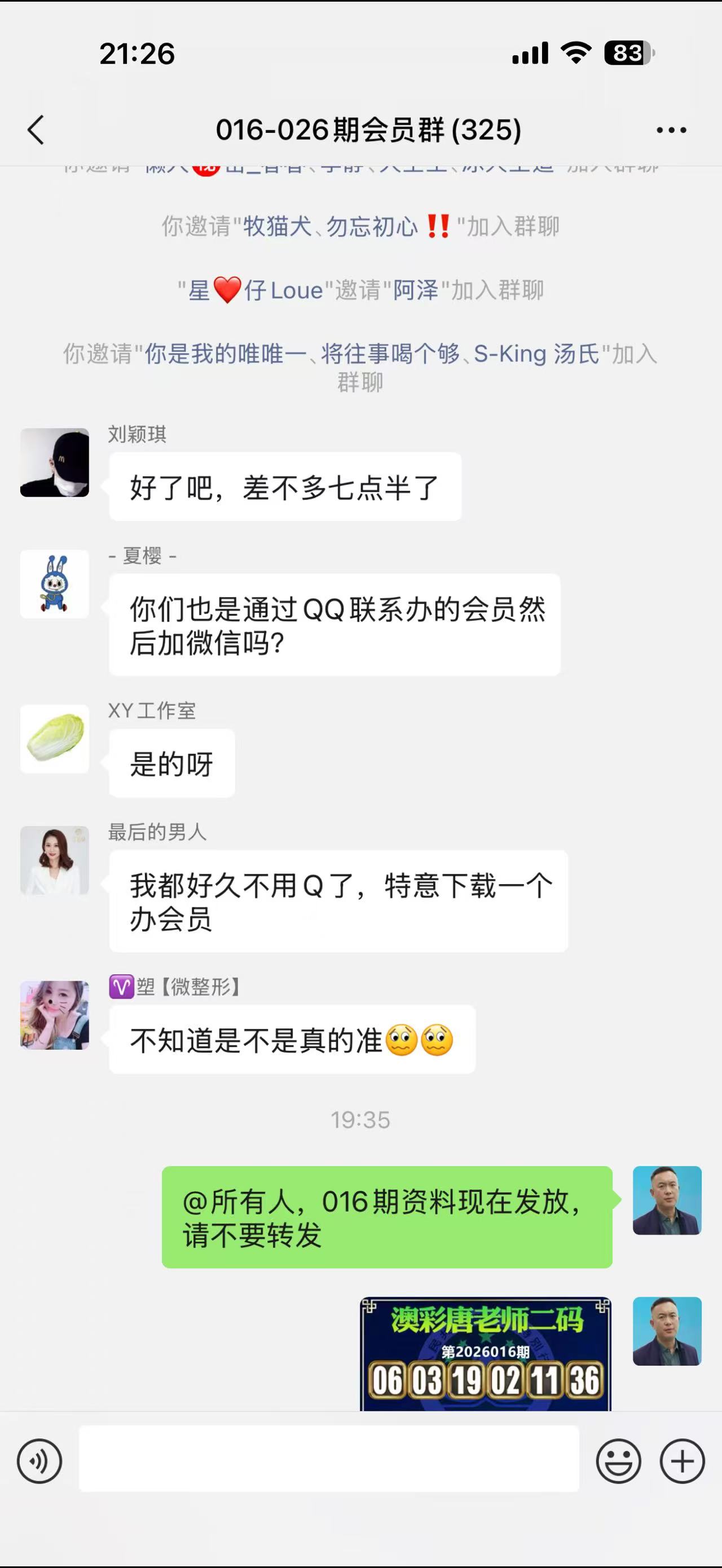Open the 澳彩唐老师二码 image message
Image resolution: width=722 pixels, height=1568 pixels.
click(x=486, y=1354)
